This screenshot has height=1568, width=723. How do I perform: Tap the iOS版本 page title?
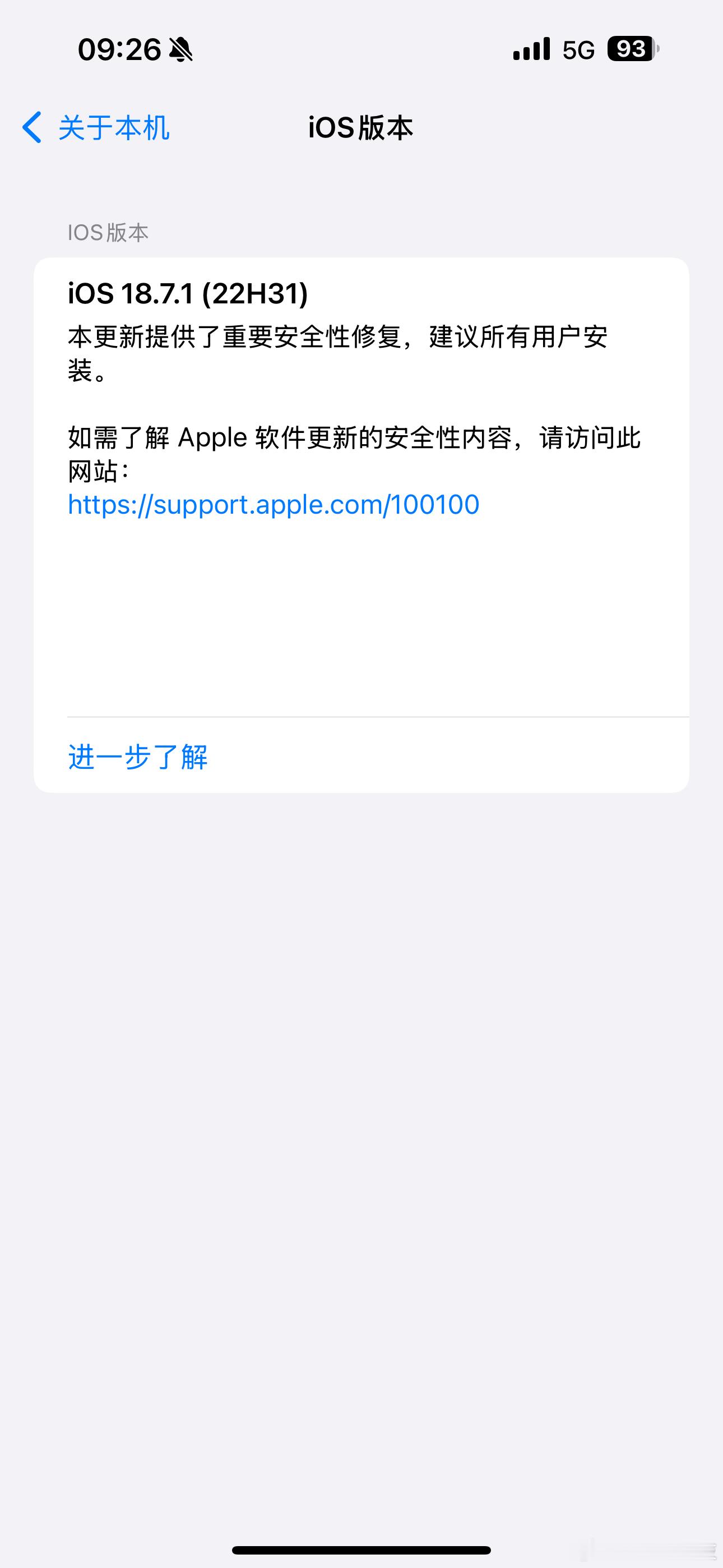pyautogui.click(x=360, y=127)
